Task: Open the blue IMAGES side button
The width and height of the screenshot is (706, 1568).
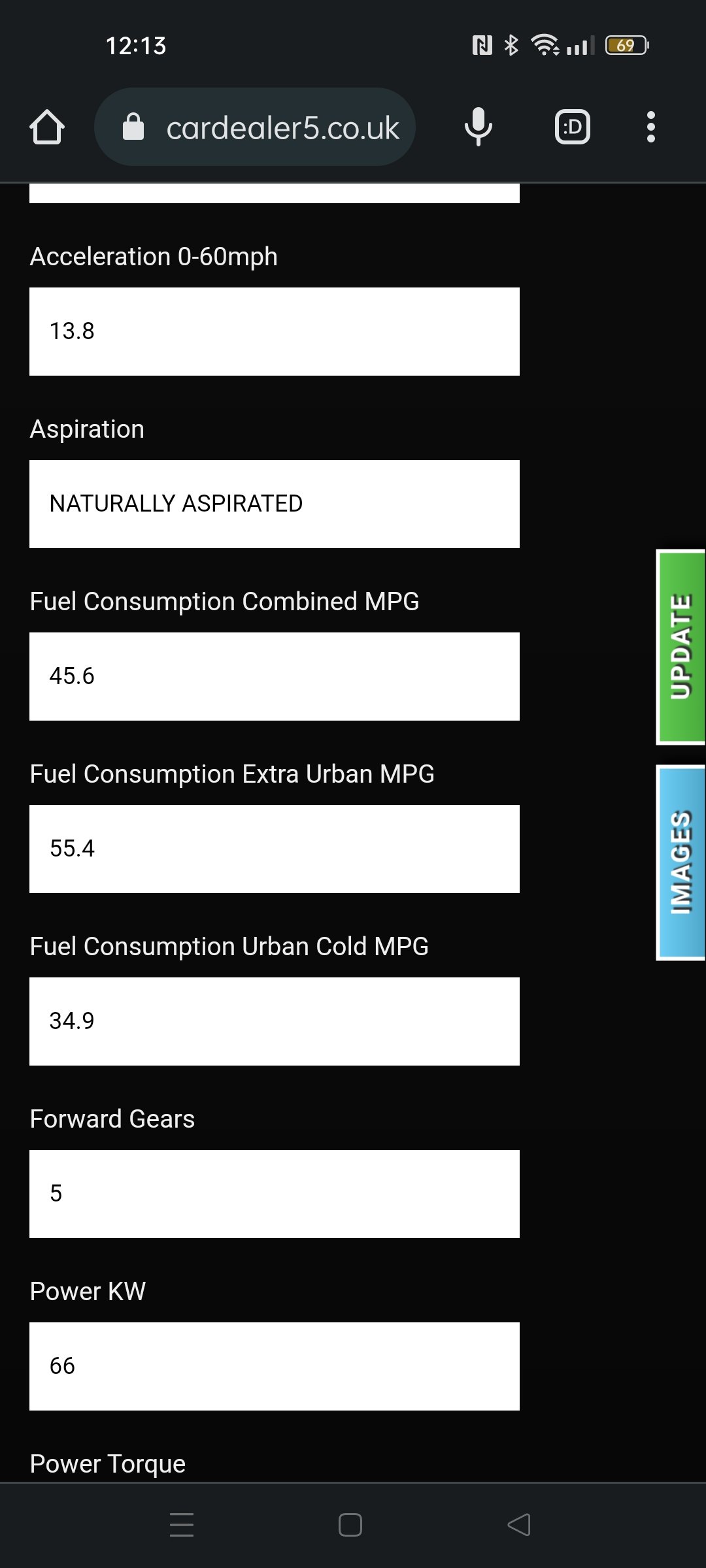Action: pos(681,862)
